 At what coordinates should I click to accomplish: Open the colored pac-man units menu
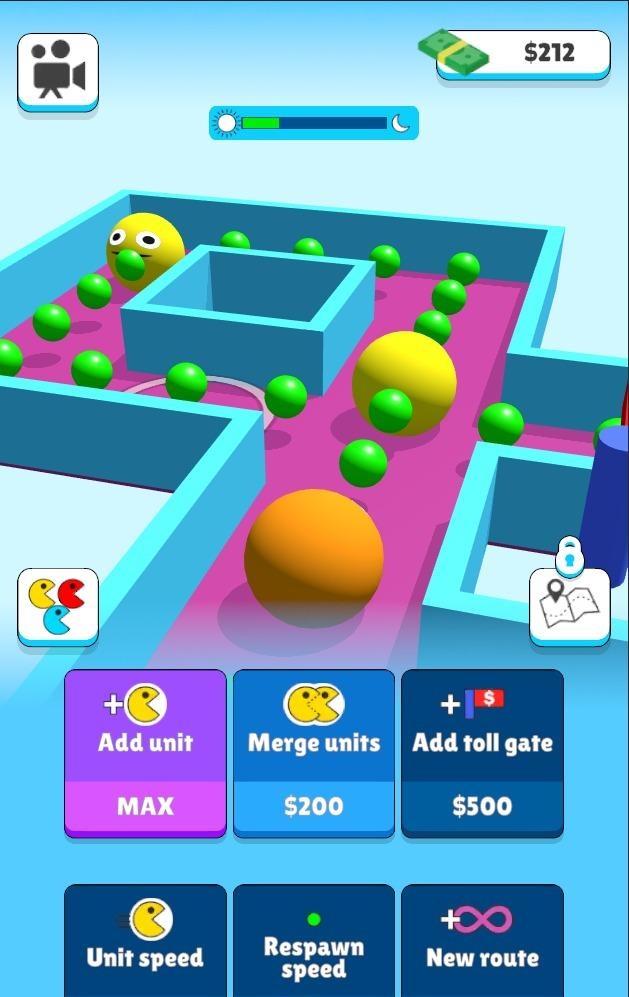click(x=58, y=606)
